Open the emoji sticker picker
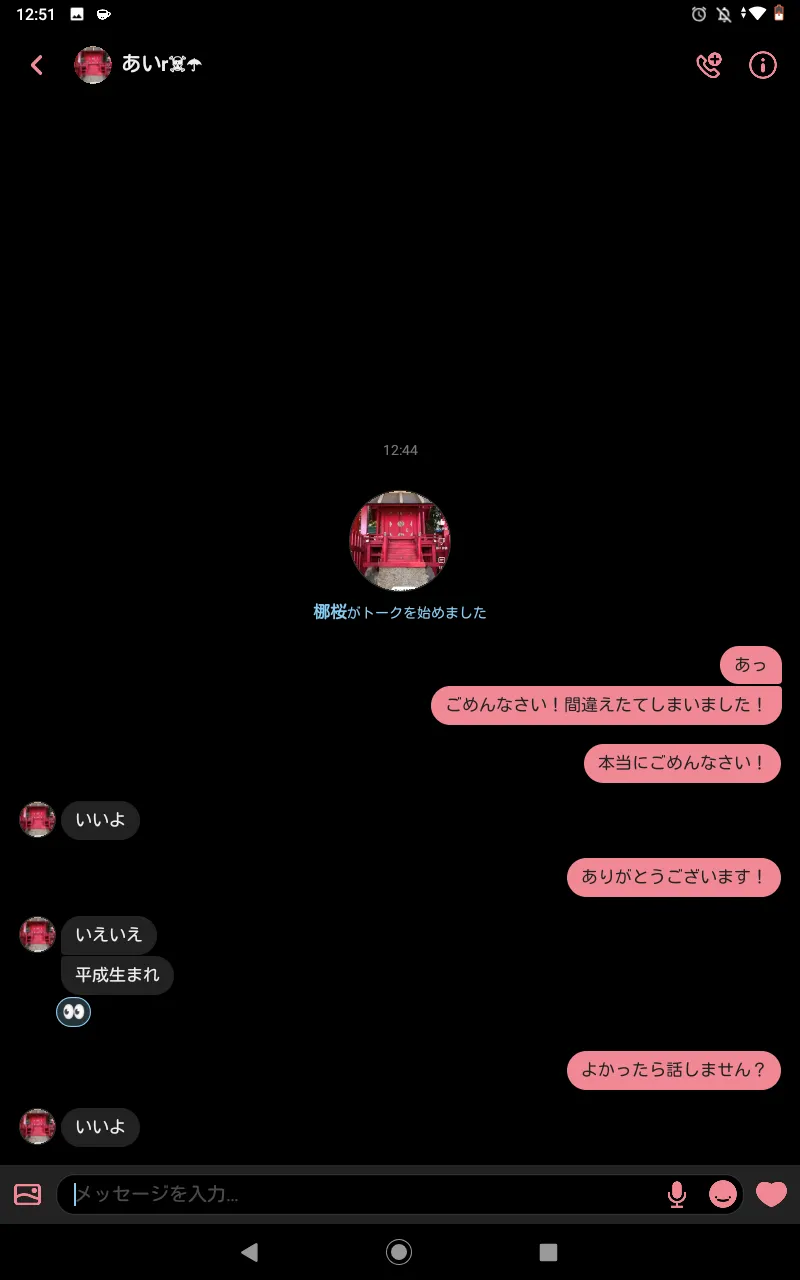 click(722, 1194)
